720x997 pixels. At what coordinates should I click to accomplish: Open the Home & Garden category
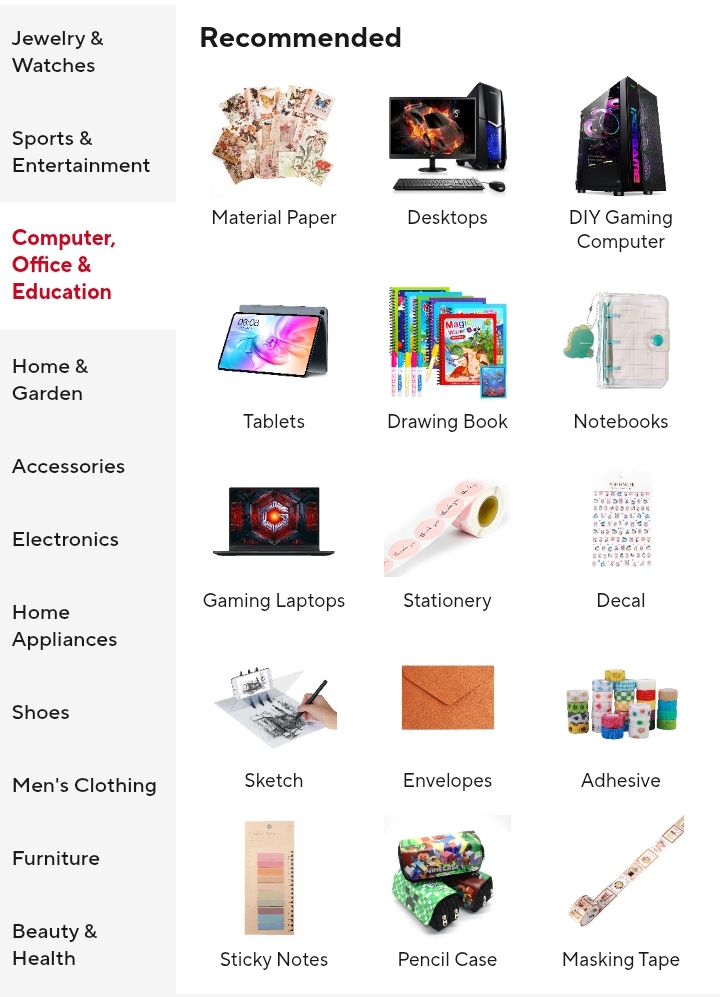pyautogui.click(x=50, y=380)
